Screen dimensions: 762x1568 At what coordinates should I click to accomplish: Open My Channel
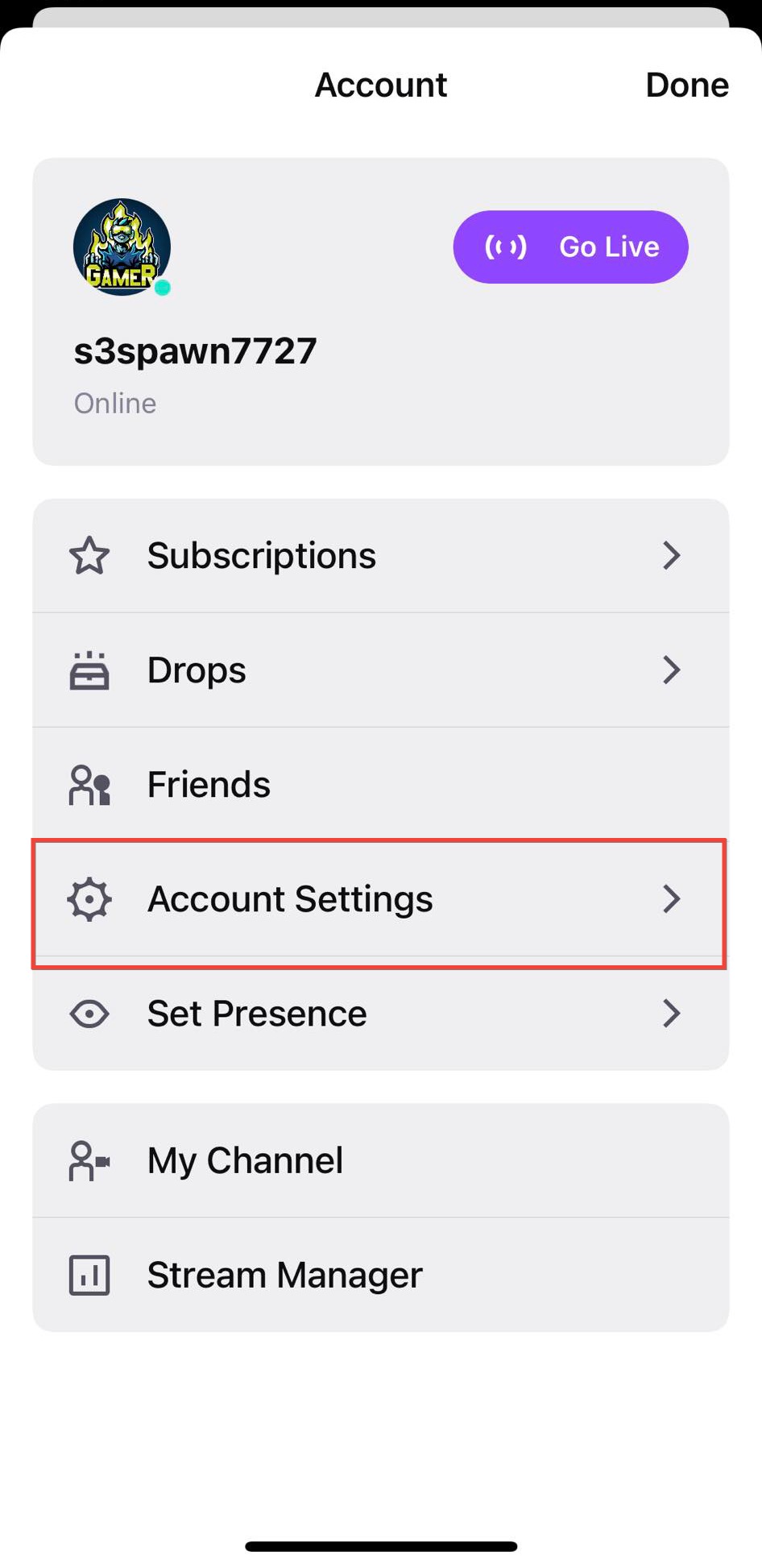(381, 1160)
